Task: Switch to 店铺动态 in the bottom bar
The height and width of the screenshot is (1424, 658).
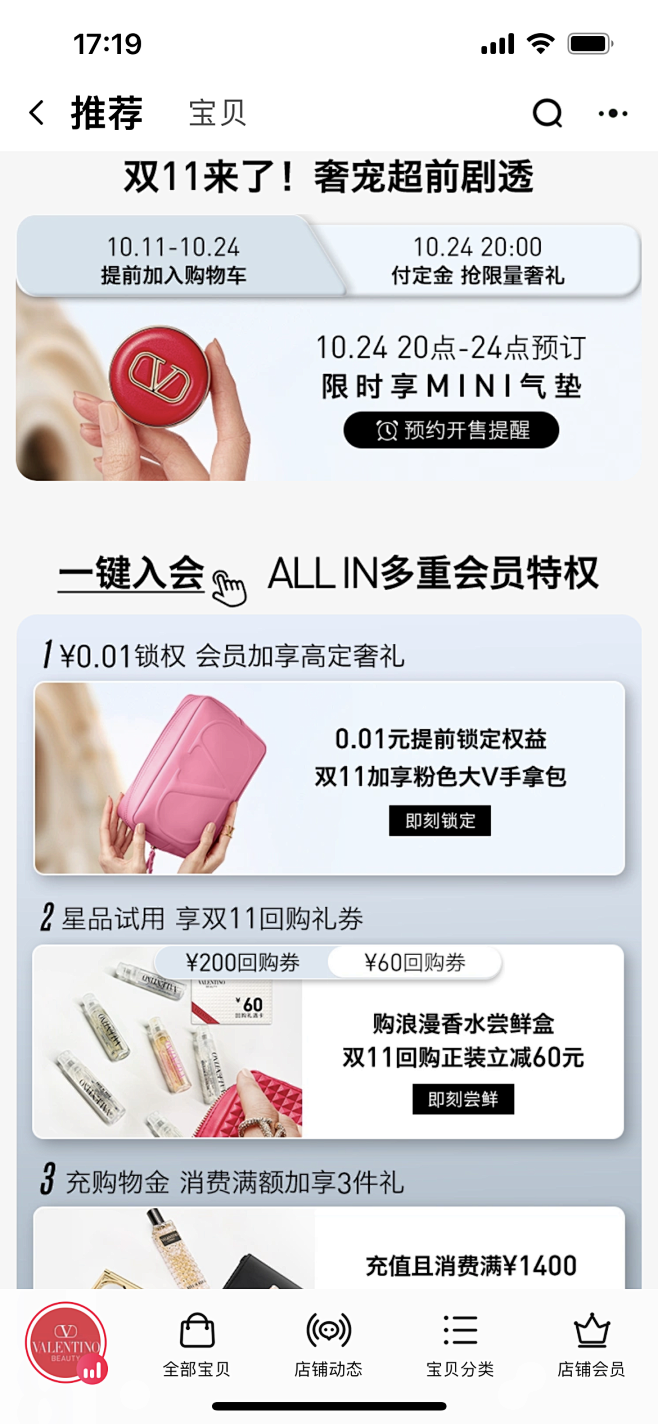Action: tap(328, 1345)
